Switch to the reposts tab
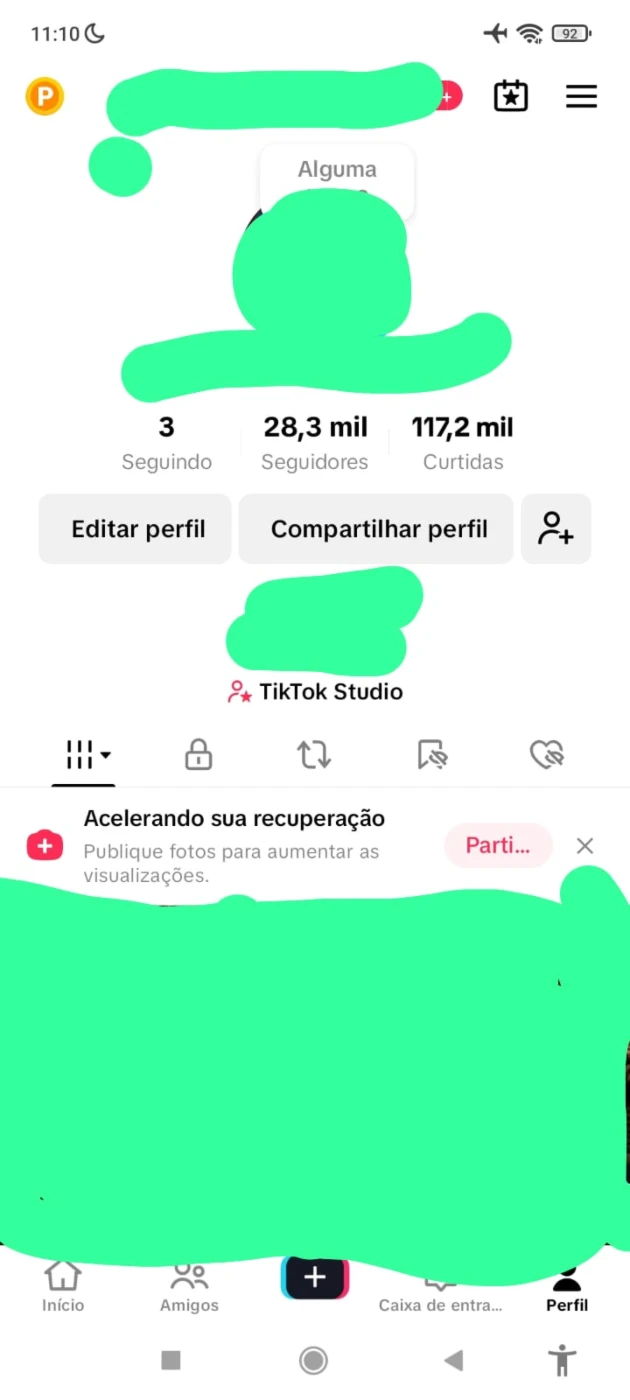630x1400 pixels. tap(314, 755)
